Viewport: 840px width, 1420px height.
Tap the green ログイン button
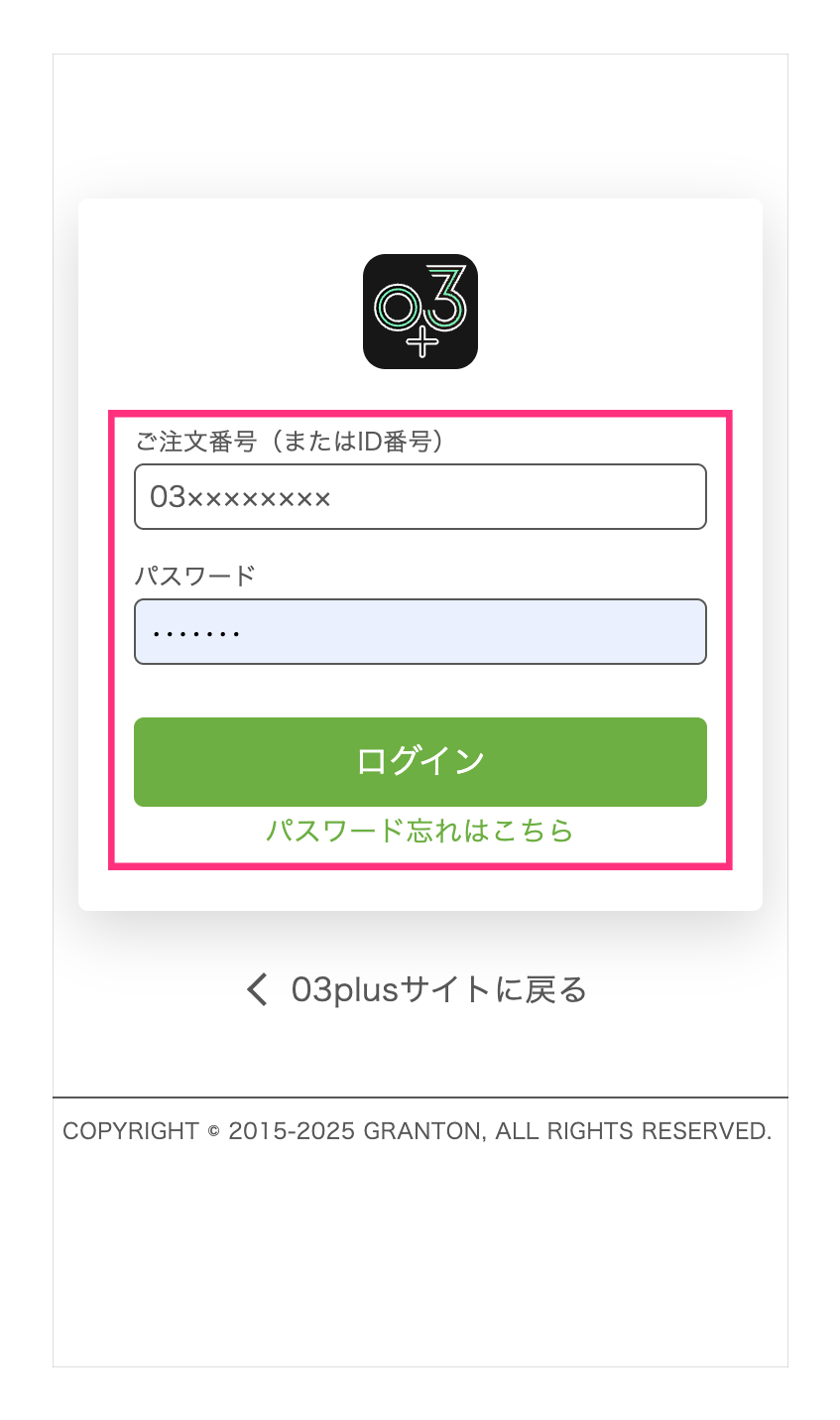point(420,761)
